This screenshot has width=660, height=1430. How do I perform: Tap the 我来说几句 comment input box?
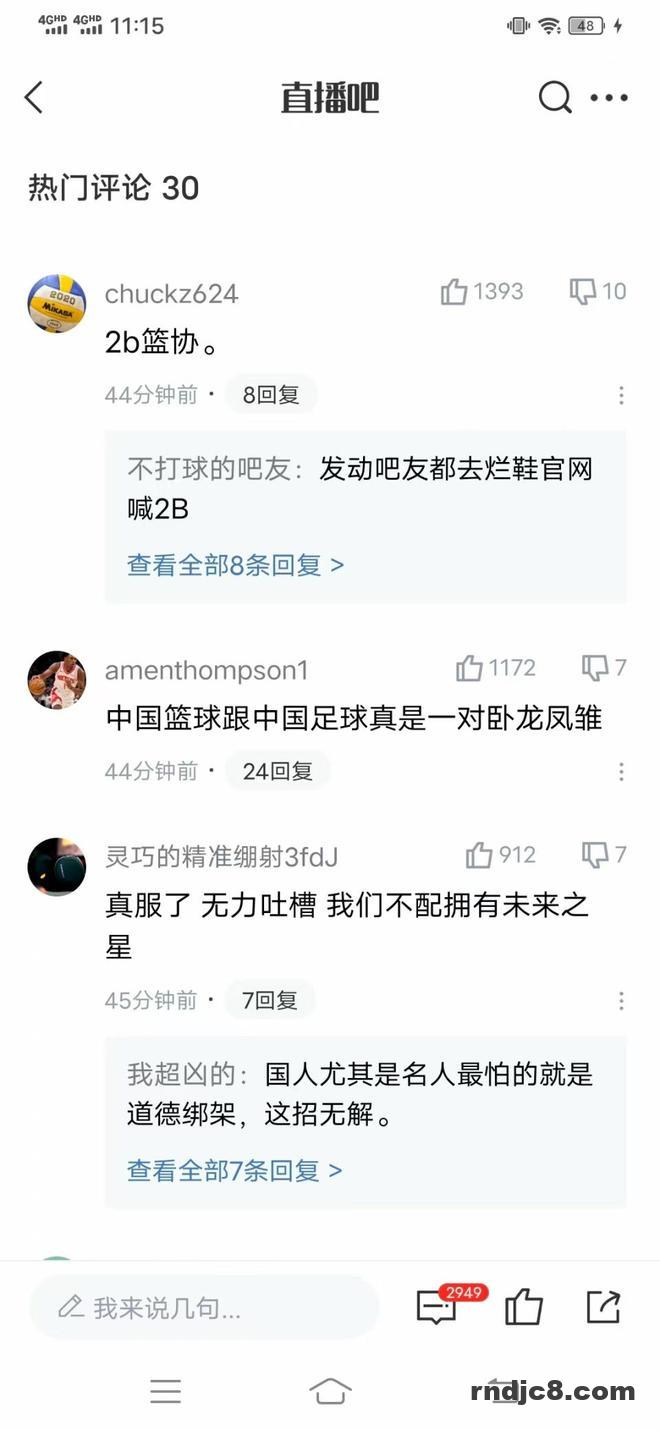point(205,1308)
